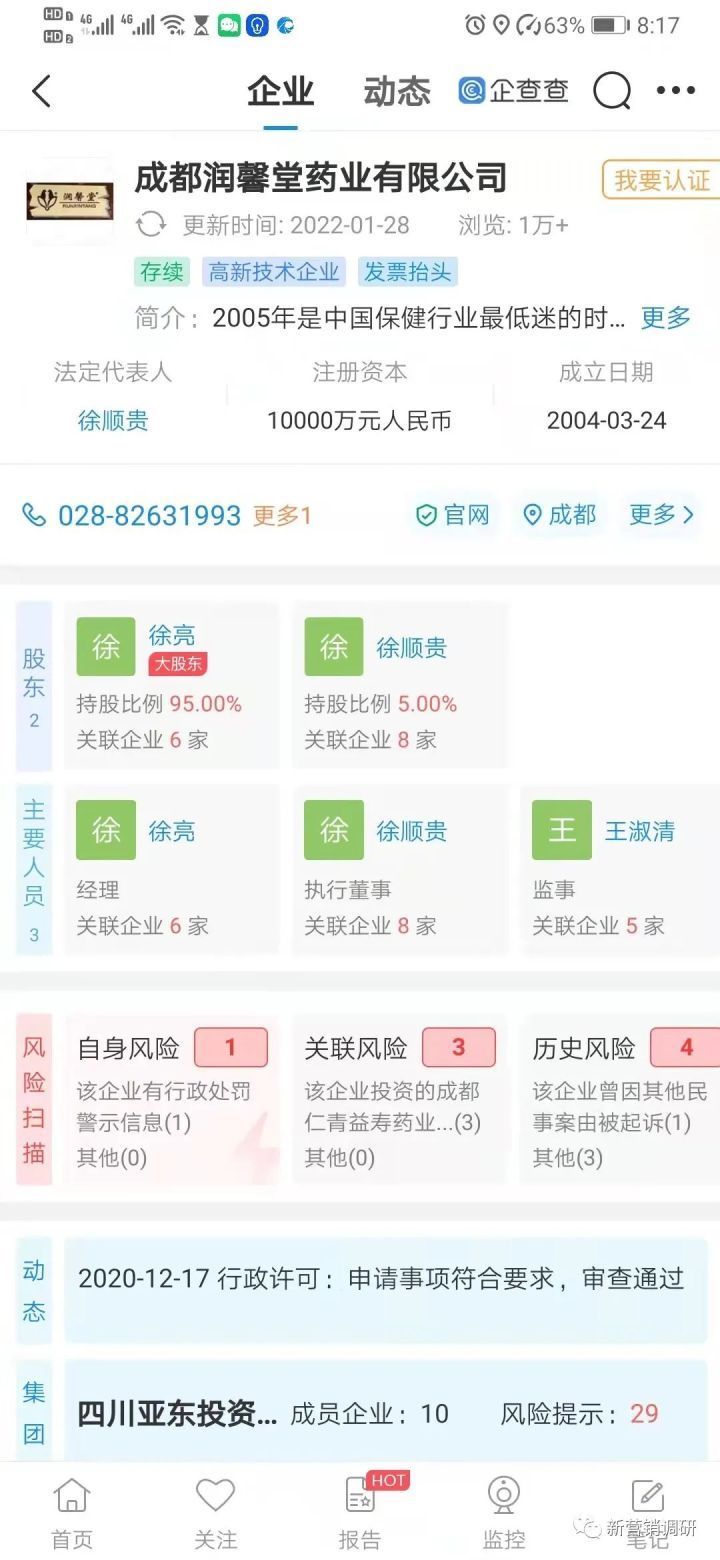The height and width of the screenshot is (1560, 720).
Task: Open legal representative 徐顺贵's profile
Action: point(113,420)
